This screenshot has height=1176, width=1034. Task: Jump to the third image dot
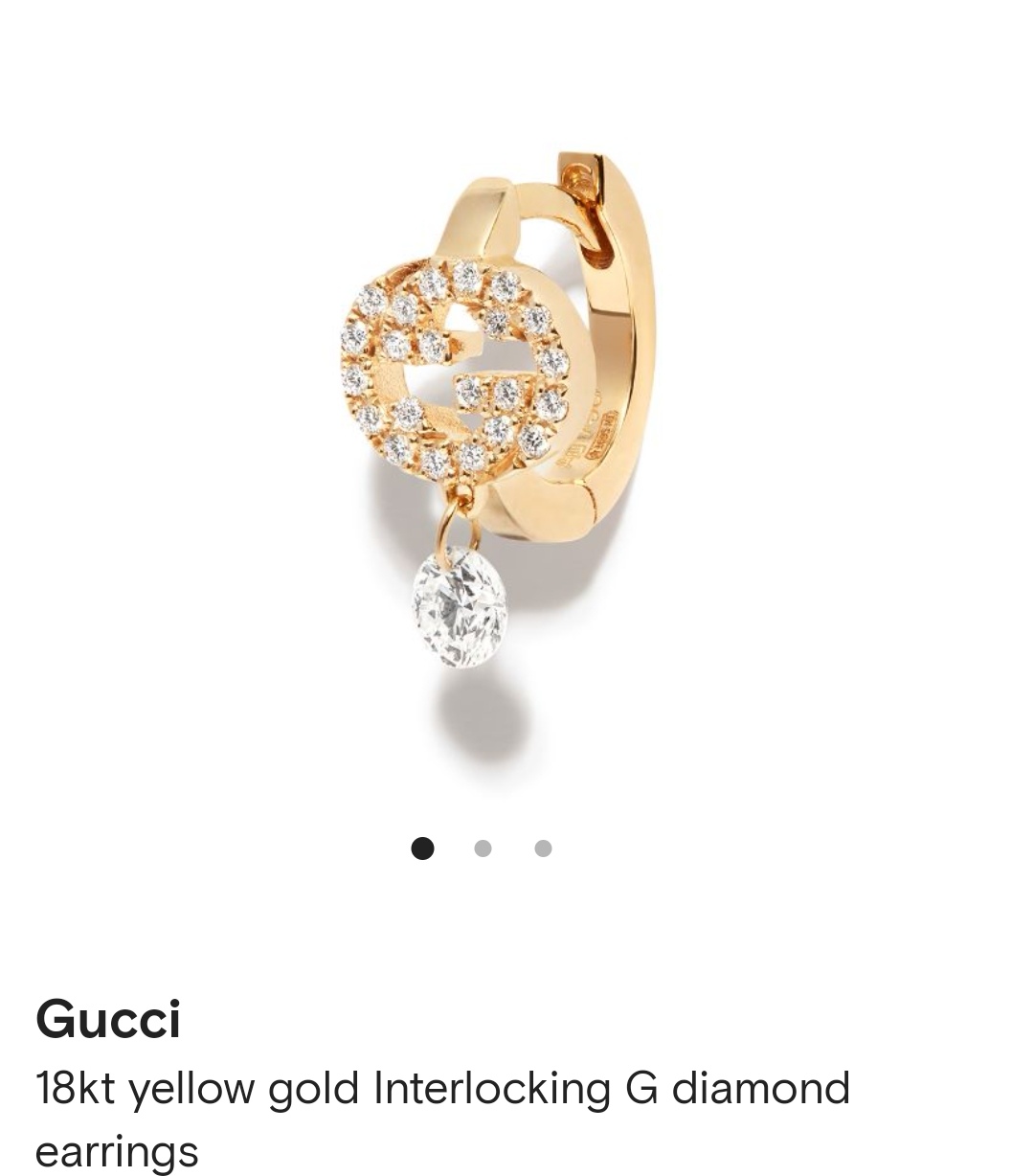(x=543, y=848)
